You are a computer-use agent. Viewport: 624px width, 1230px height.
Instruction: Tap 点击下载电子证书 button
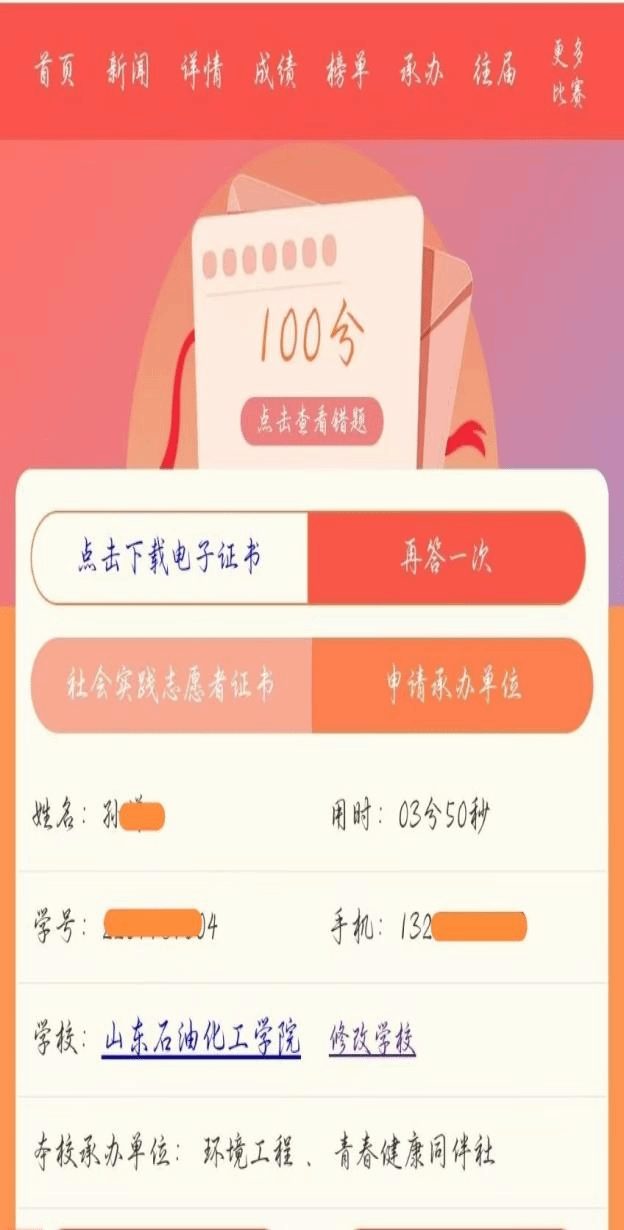(x=171, y=558)
